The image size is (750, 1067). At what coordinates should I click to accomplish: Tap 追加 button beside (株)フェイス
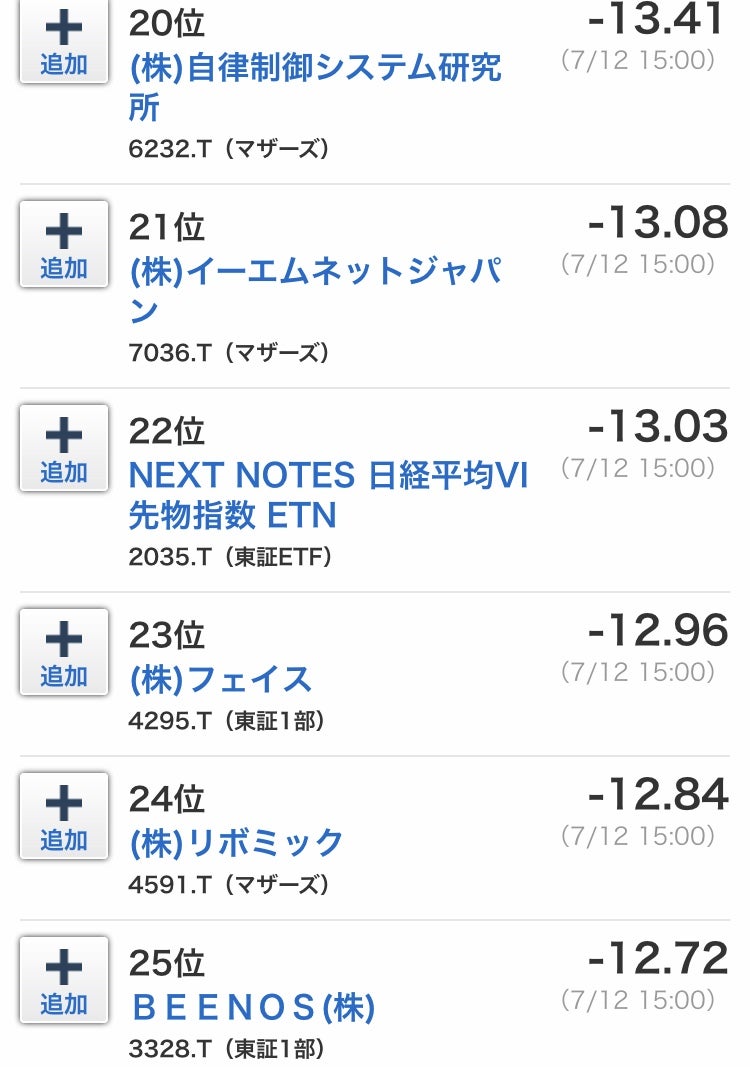(64, 651)
